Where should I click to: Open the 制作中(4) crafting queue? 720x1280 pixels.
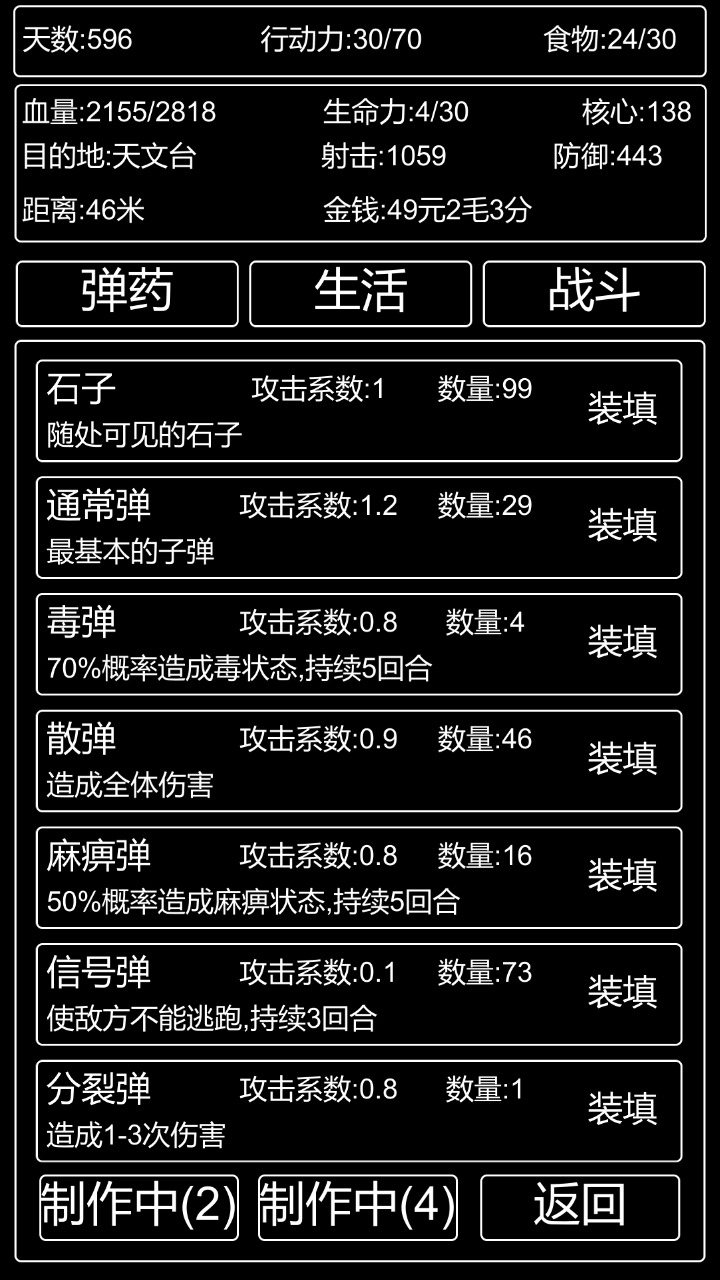pyautogui.click(x=358, y=1207)
